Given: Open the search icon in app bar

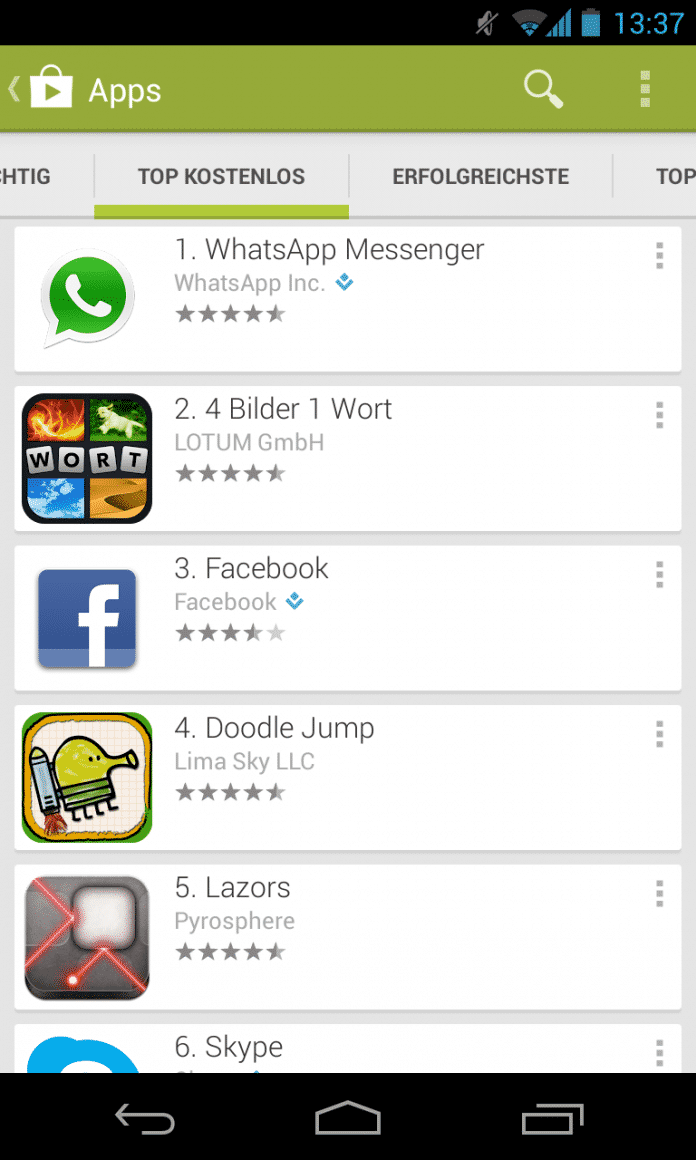Looking at the screenshot, I should point(543,90).
